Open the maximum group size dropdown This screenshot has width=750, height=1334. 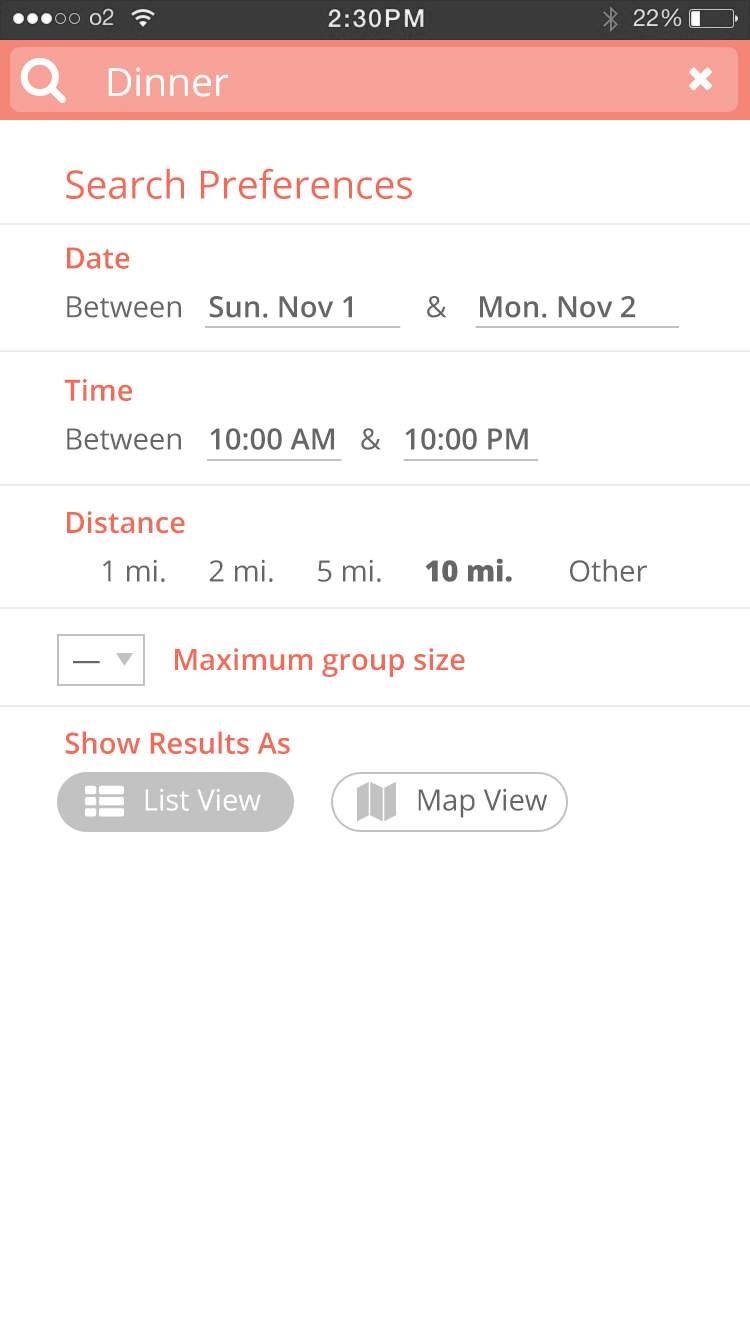click(101, 660)
